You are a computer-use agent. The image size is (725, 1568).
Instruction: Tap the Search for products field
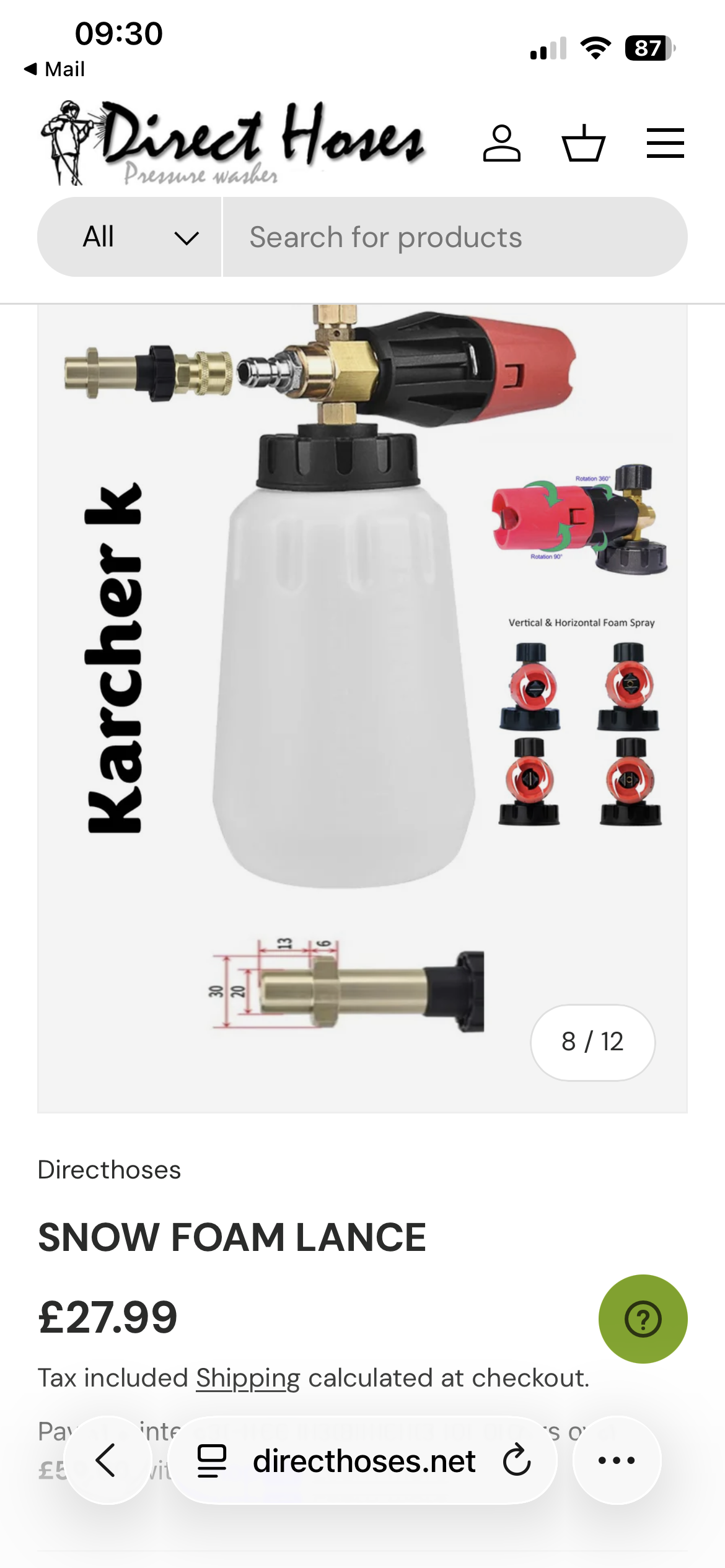tap(454, 237)
